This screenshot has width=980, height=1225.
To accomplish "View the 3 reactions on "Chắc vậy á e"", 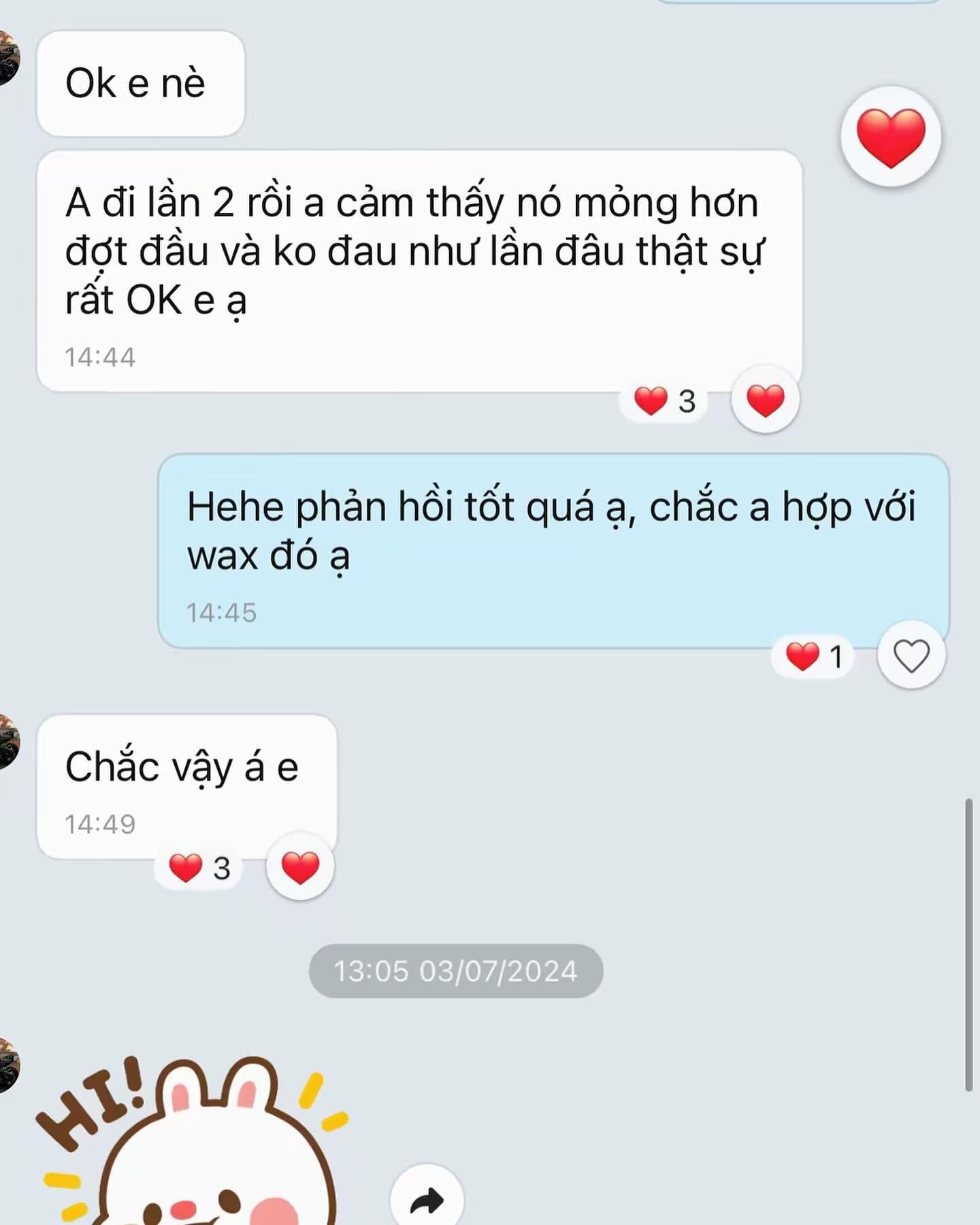I will [199, 868].
